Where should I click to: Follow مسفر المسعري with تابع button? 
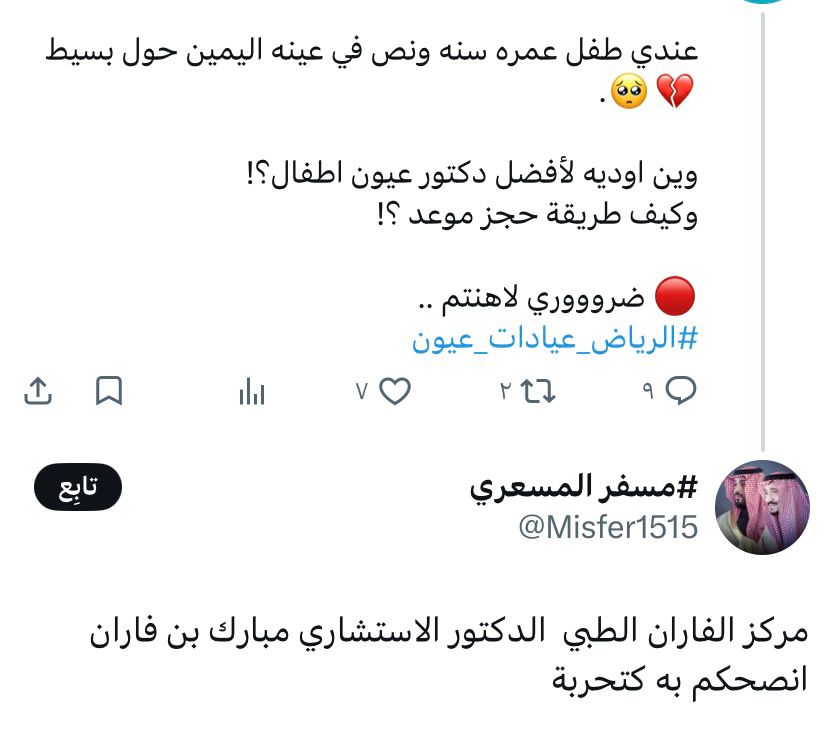77,488
